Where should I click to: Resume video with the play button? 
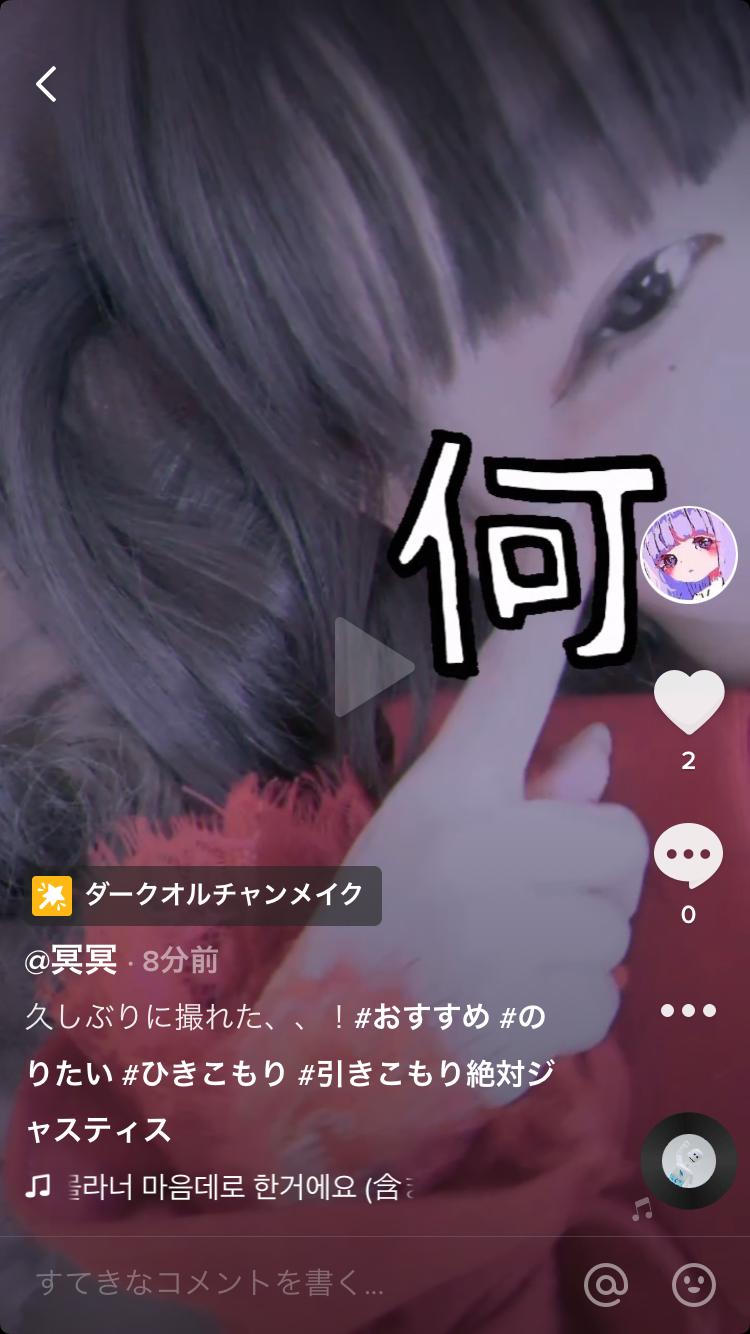(372, 667)
